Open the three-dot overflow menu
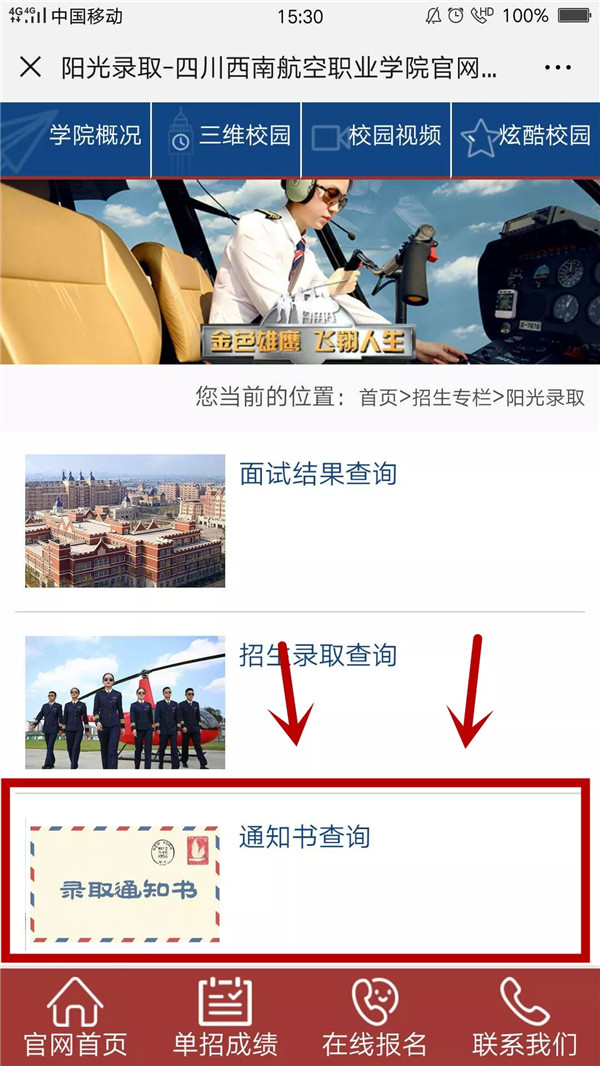 558,68
